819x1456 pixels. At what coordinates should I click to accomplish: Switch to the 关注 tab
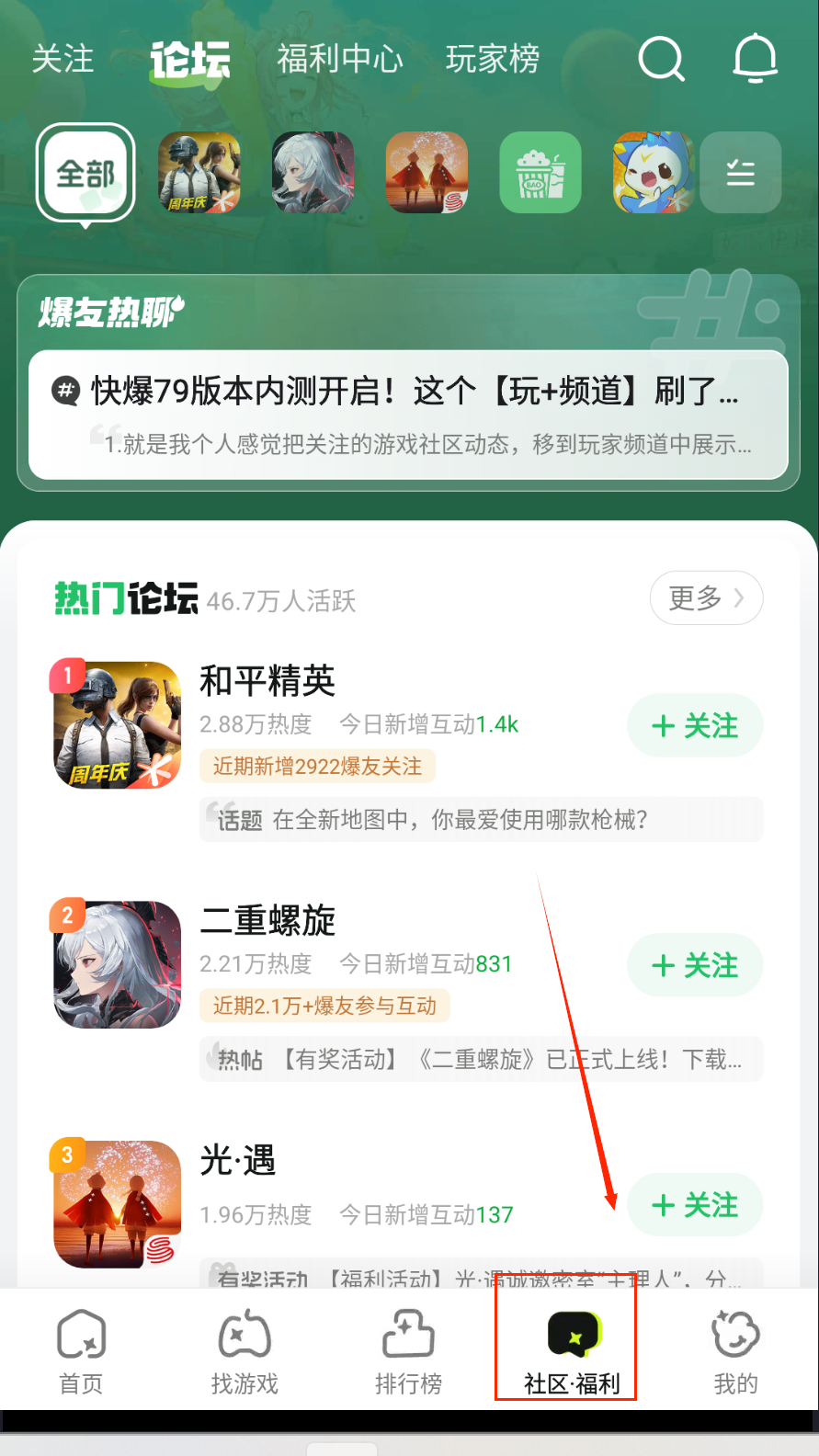[x=63, y=60]
